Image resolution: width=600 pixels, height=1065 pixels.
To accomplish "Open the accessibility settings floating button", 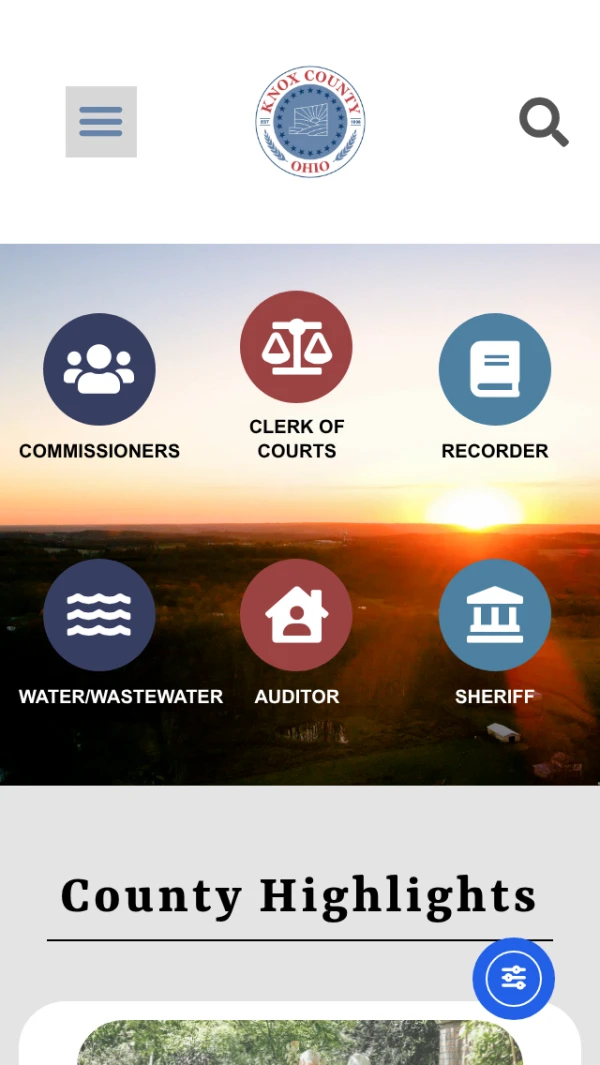I will pyautogui.click(x=513, y=978).
